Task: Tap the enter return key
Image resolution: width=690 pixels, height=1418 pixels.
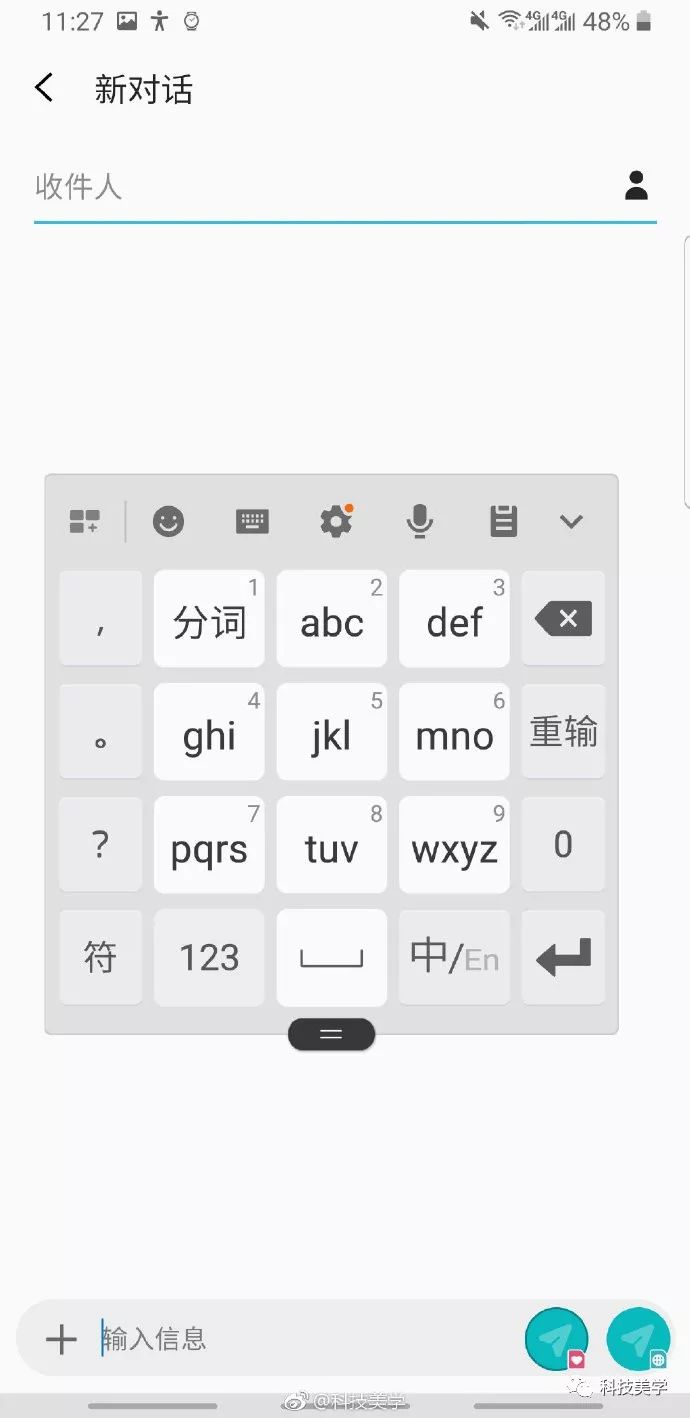Action: pos(563,958)
